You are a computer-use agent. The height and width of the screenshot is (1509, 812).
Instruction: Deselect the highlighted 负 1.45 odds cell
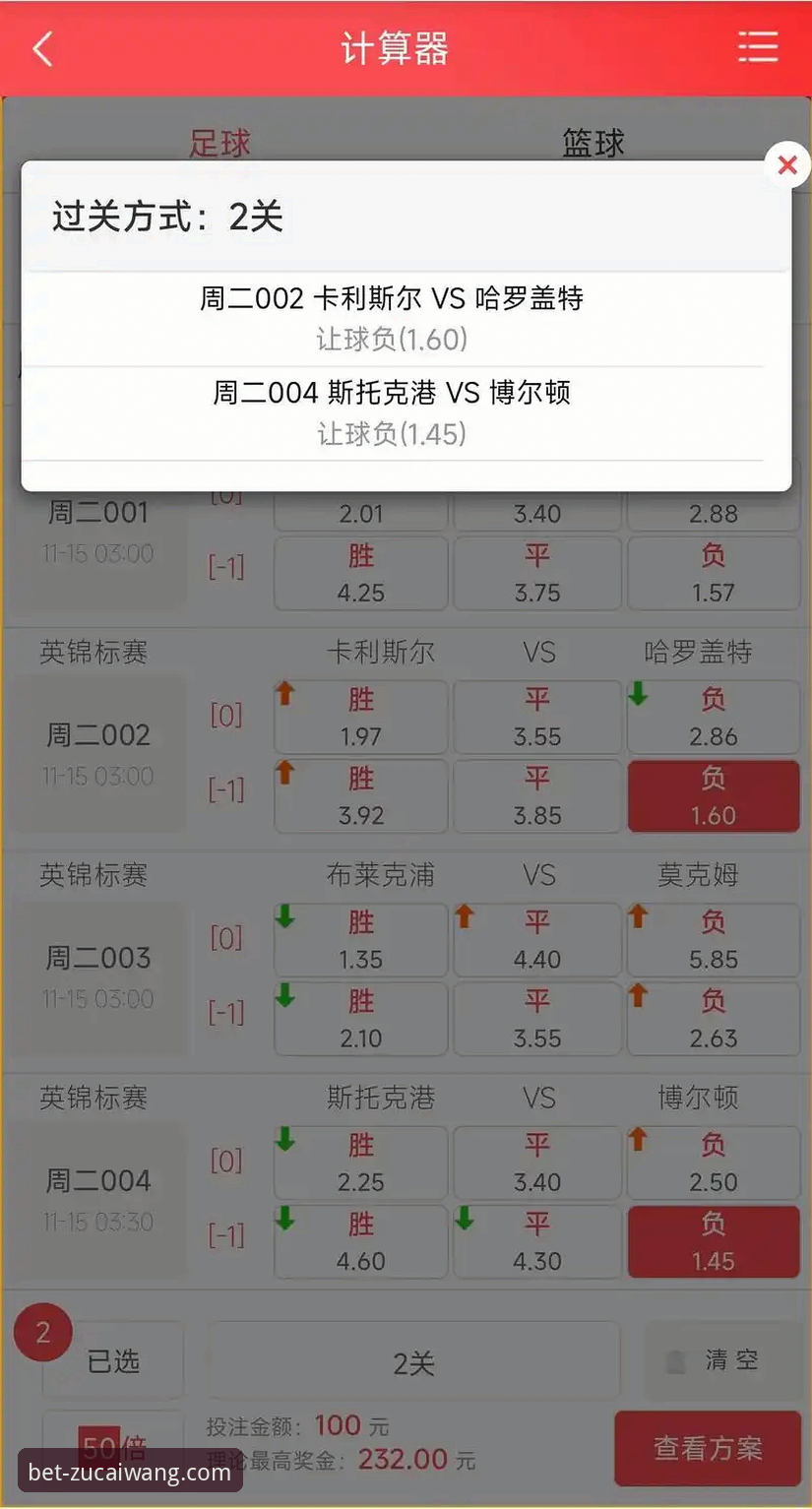tap(714, 1242)
